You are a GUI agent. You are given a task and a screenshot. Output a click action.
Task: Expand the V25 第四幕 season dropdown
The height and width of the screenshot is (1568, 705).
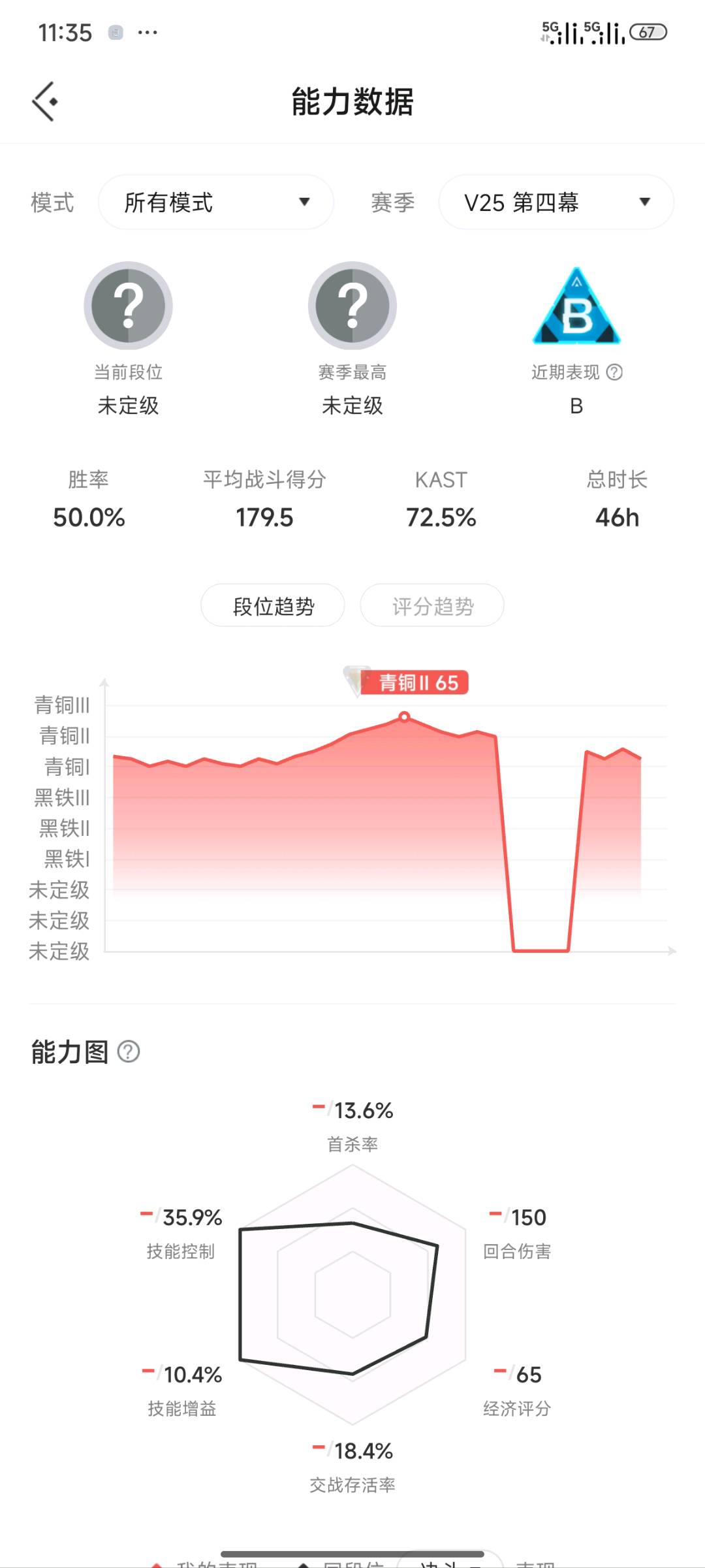click(x=556, y=202)
